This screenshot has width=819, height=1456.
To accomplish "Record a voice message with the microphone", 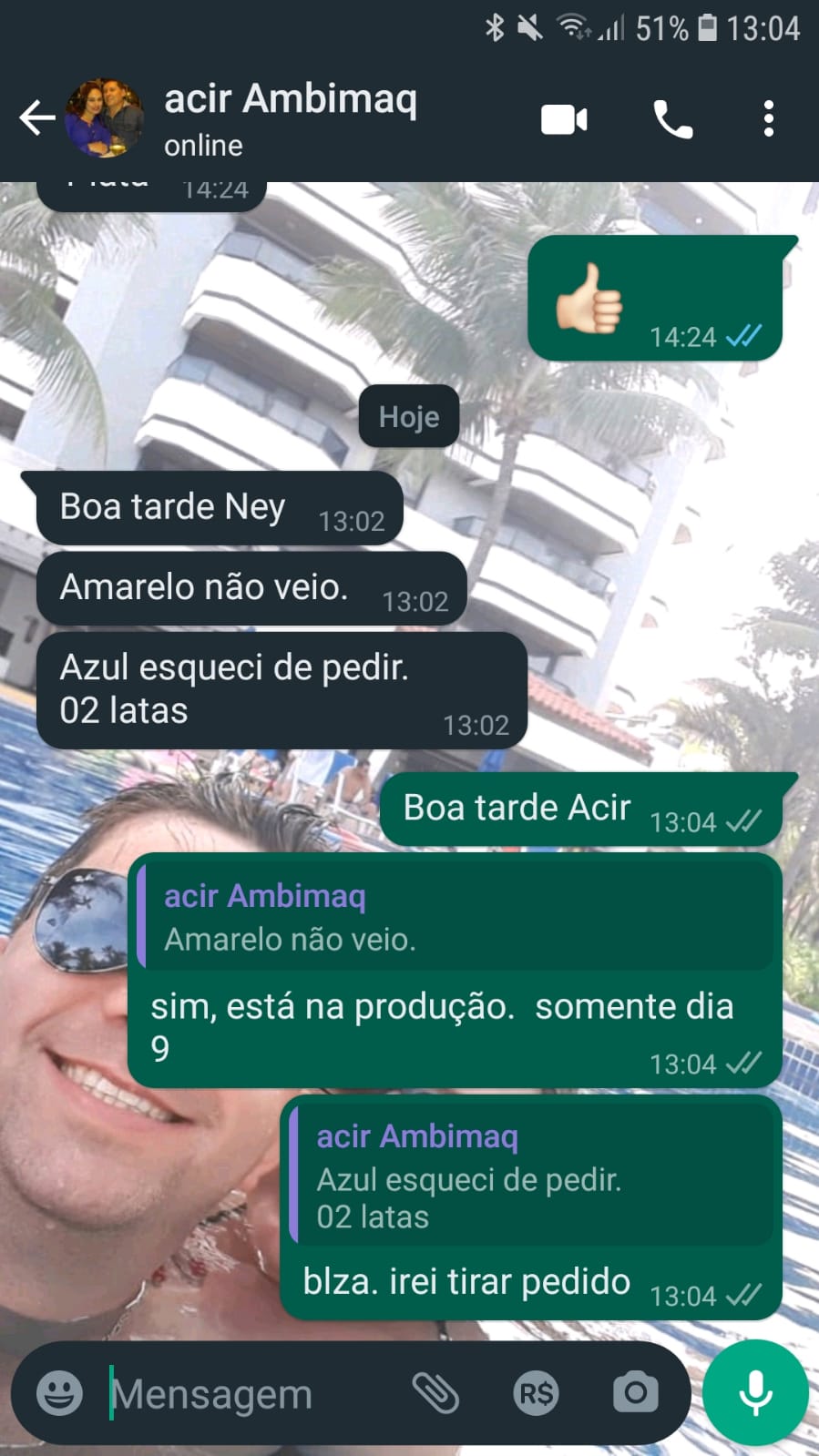I will point(755,1392).
